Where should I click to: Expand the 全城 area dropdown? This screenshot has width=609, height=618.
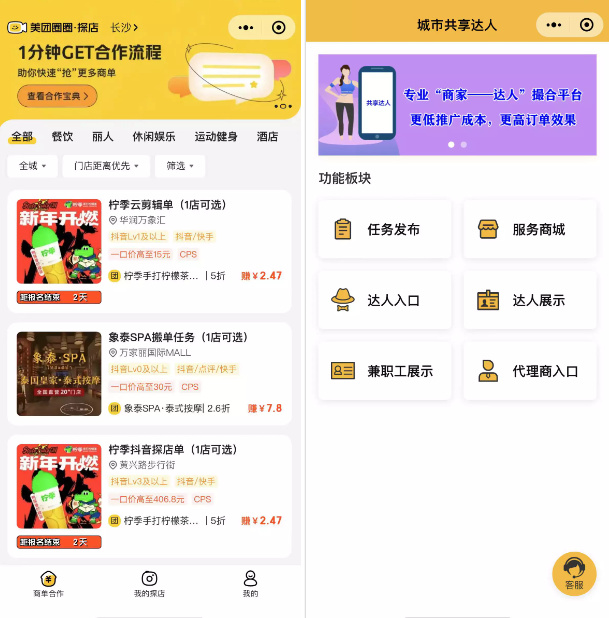click(x=31, y=166)
